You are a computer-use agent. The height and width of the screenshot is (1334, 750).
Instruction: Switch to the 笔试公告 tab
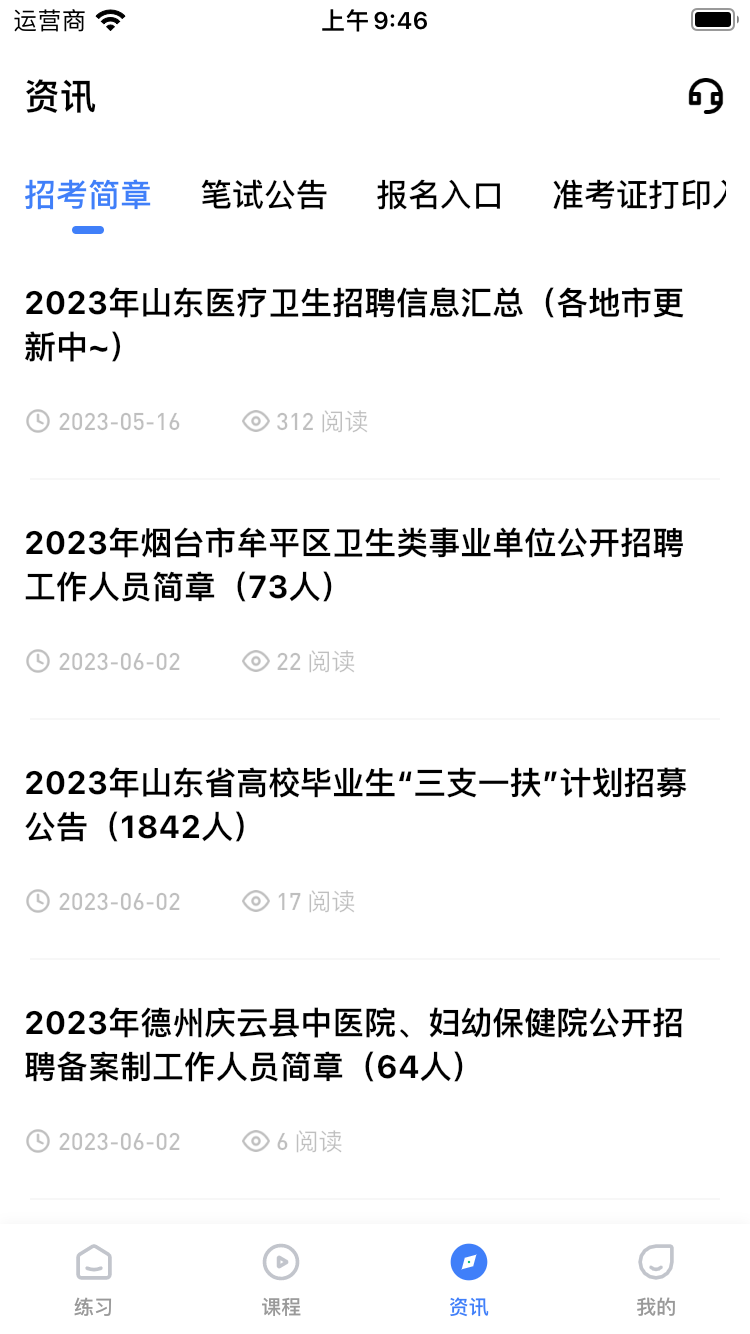point(264,196)
